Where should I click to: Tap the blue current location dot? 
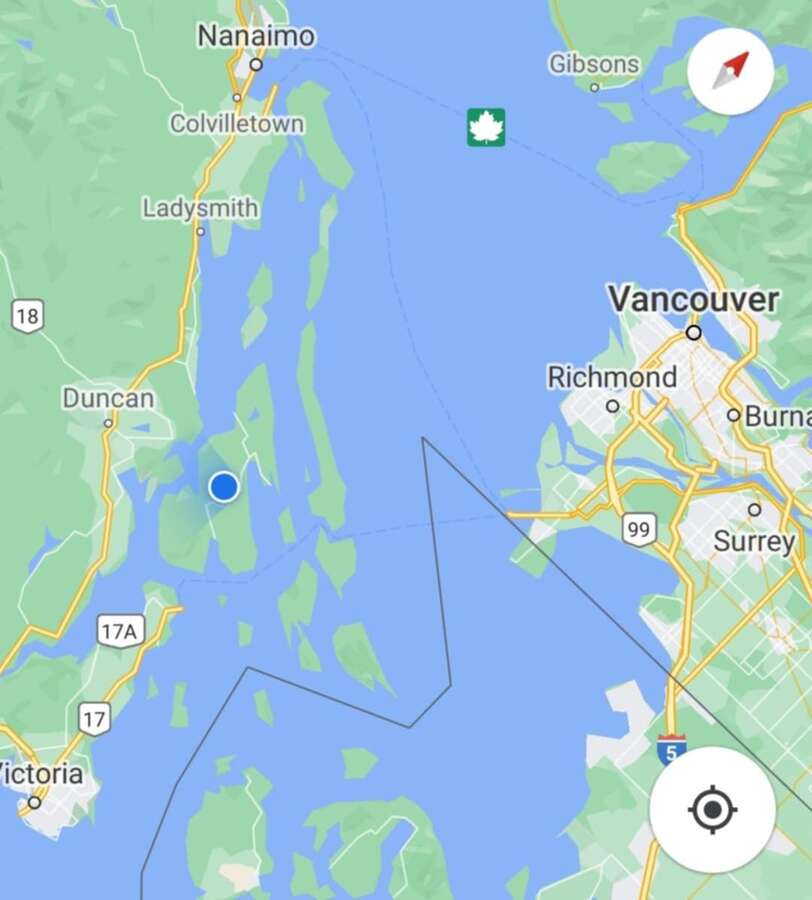224,487
